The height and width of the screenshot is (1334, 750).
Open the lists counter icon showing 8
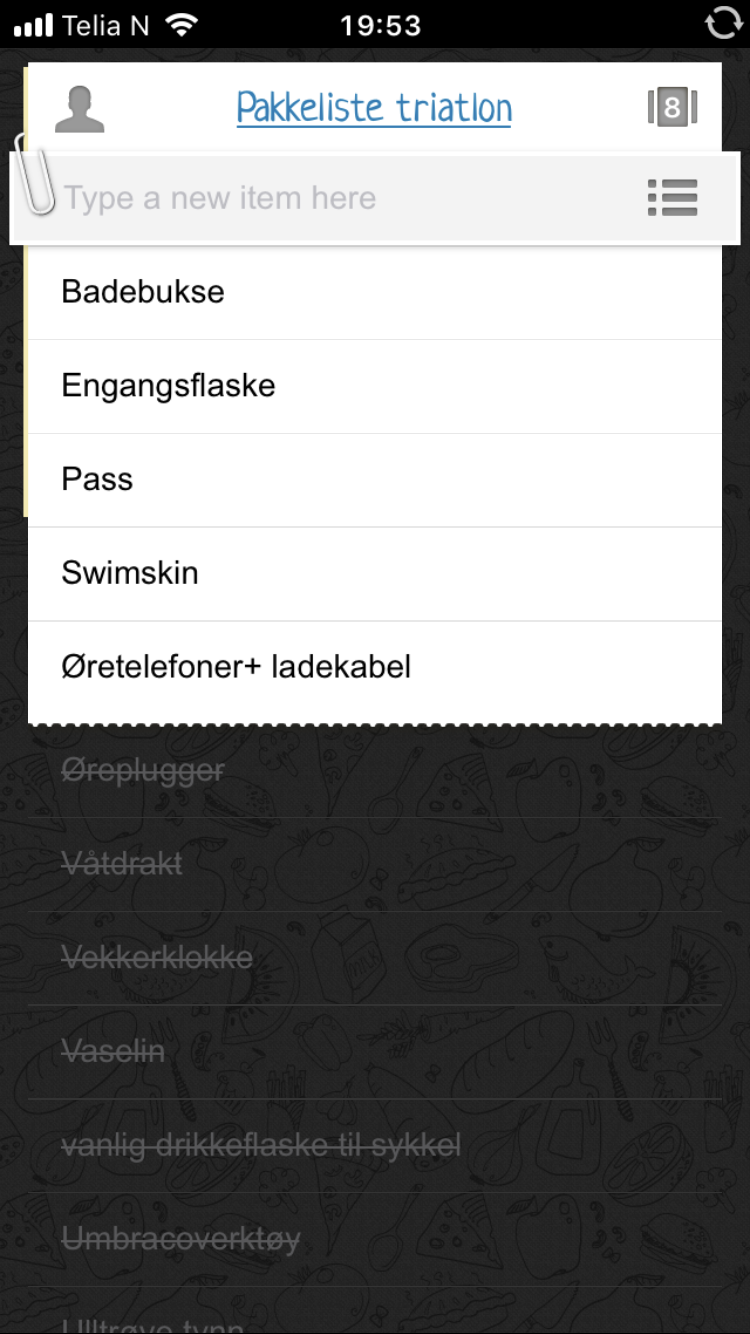click(x=672, y=108)
